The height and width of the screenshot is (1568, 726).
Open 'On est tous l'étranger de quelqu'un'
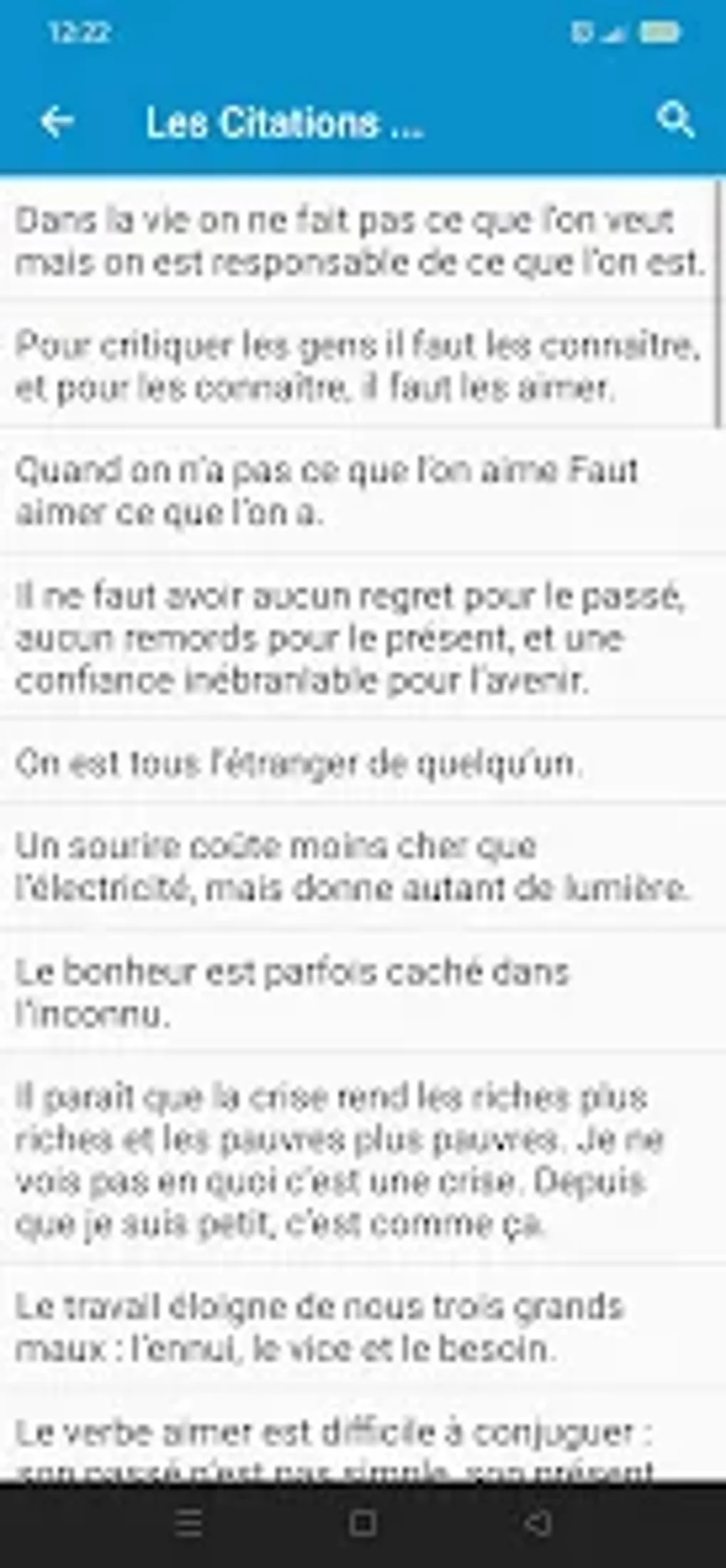[x=362, y=763]
